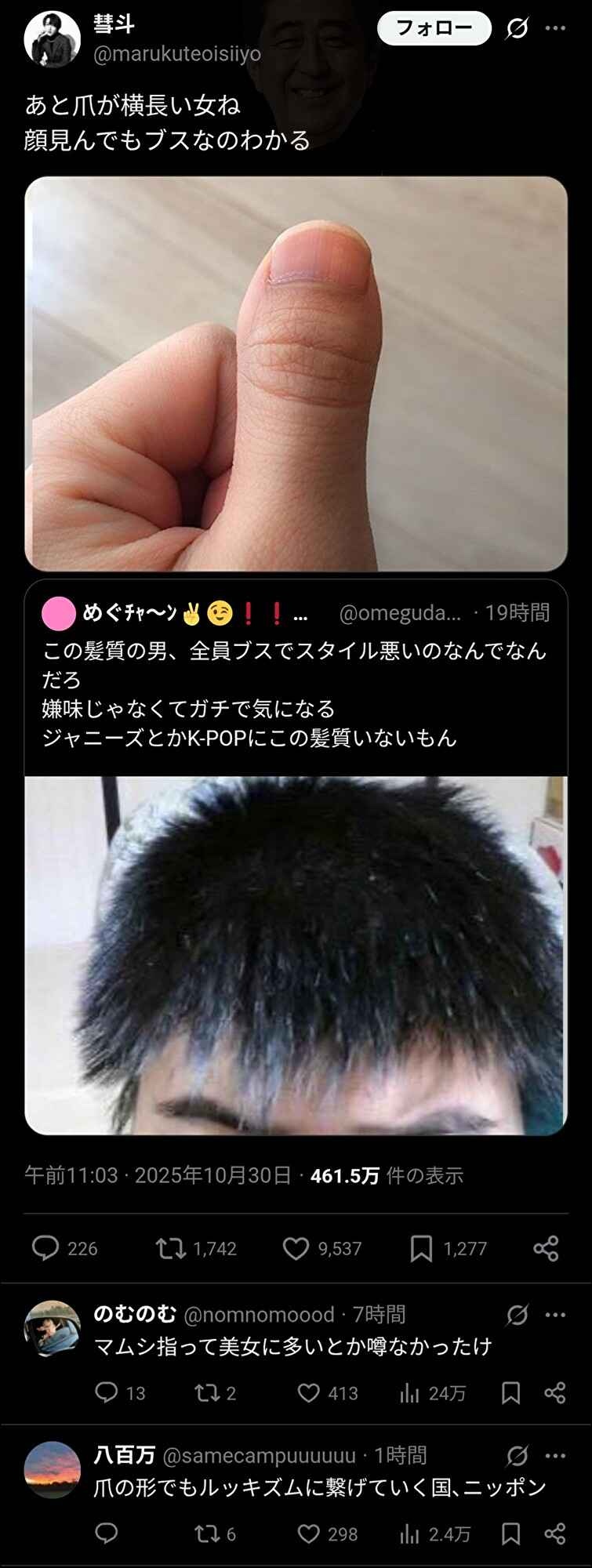The width and height of the screenshot is (592, 1568).
Task: Open のむのむ's profile picture
Action: (x=52, y=1329)
